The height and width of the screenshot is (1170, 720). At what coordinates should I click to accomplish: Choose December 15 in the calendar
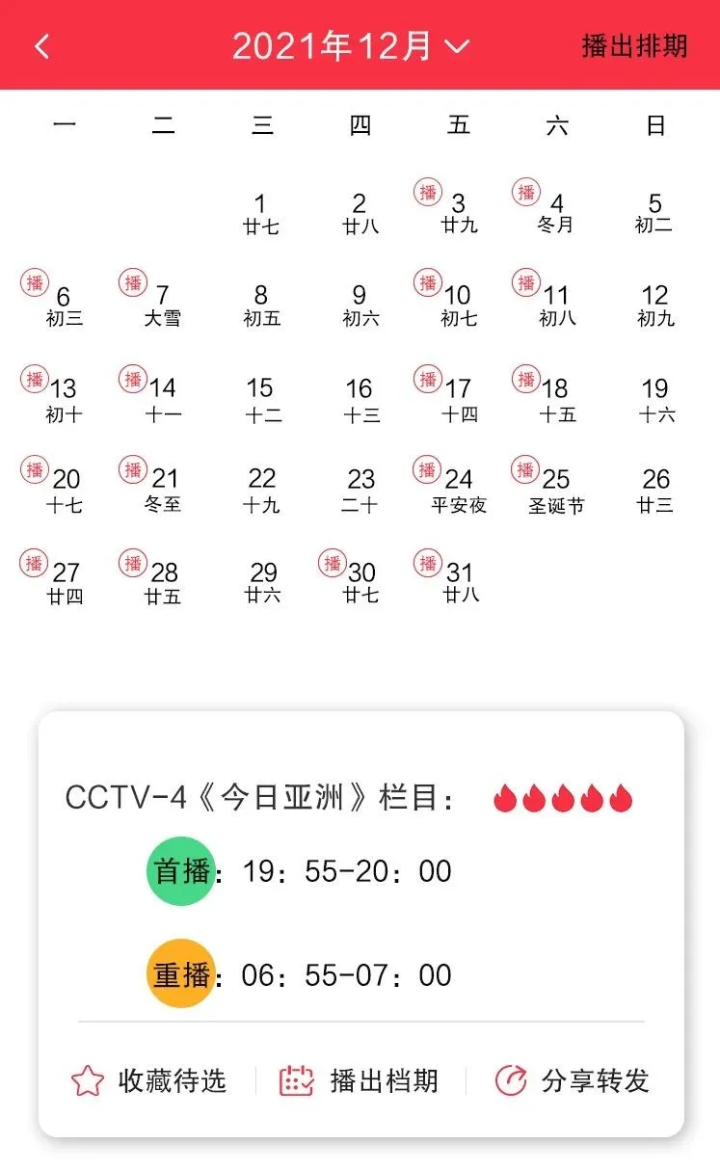(261, 399)
